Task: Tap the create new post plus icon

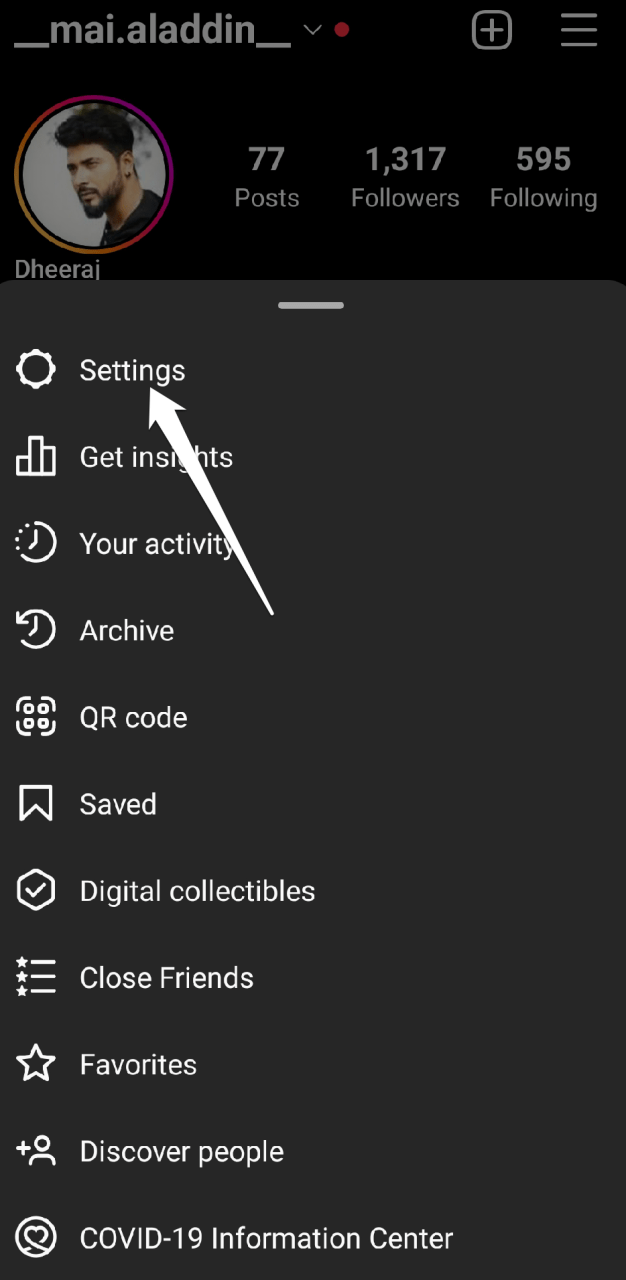Action: point(491,31)
